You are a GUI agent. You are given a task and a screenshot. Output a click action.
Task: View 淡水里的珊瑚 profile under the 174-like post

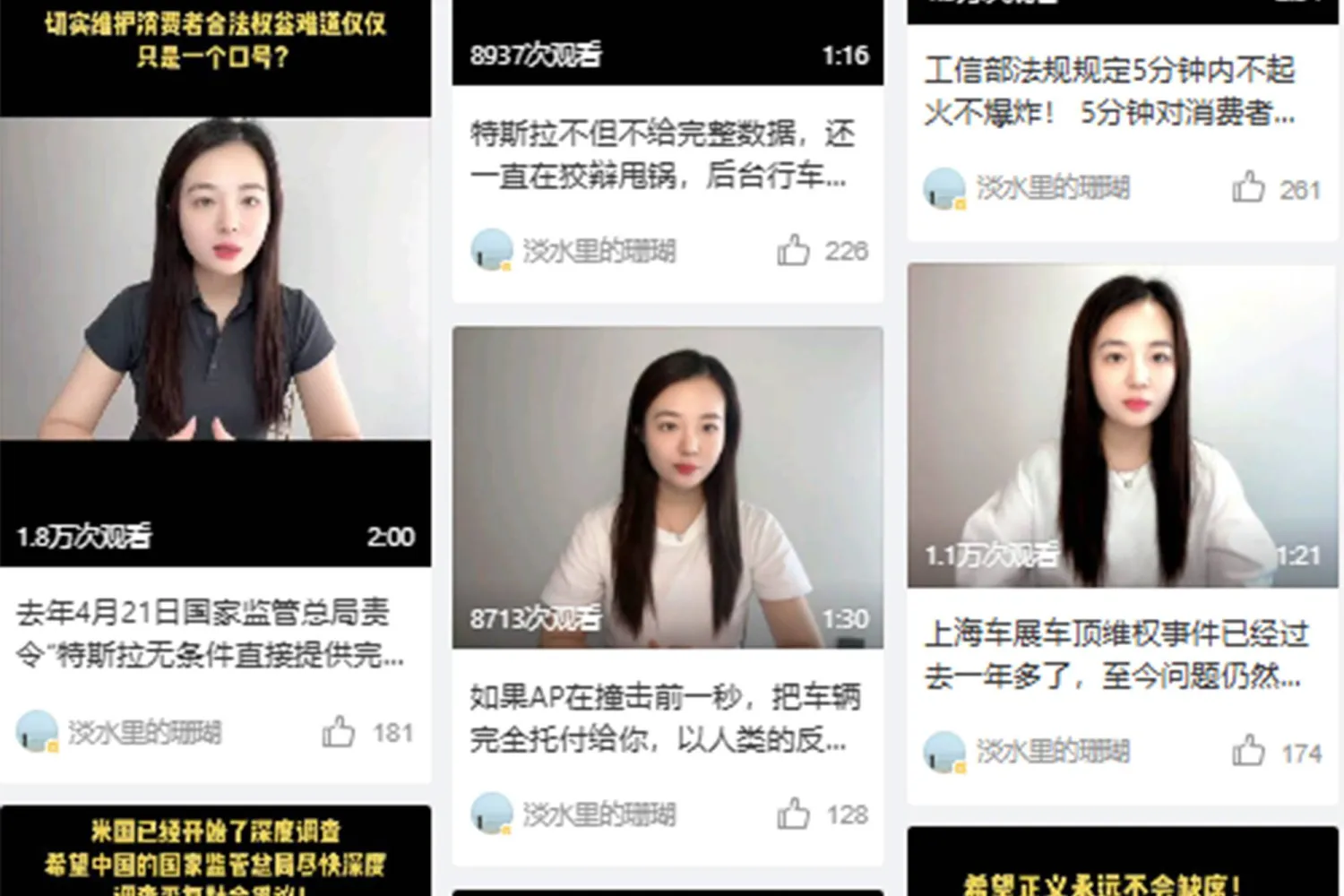coord(1052,752)
